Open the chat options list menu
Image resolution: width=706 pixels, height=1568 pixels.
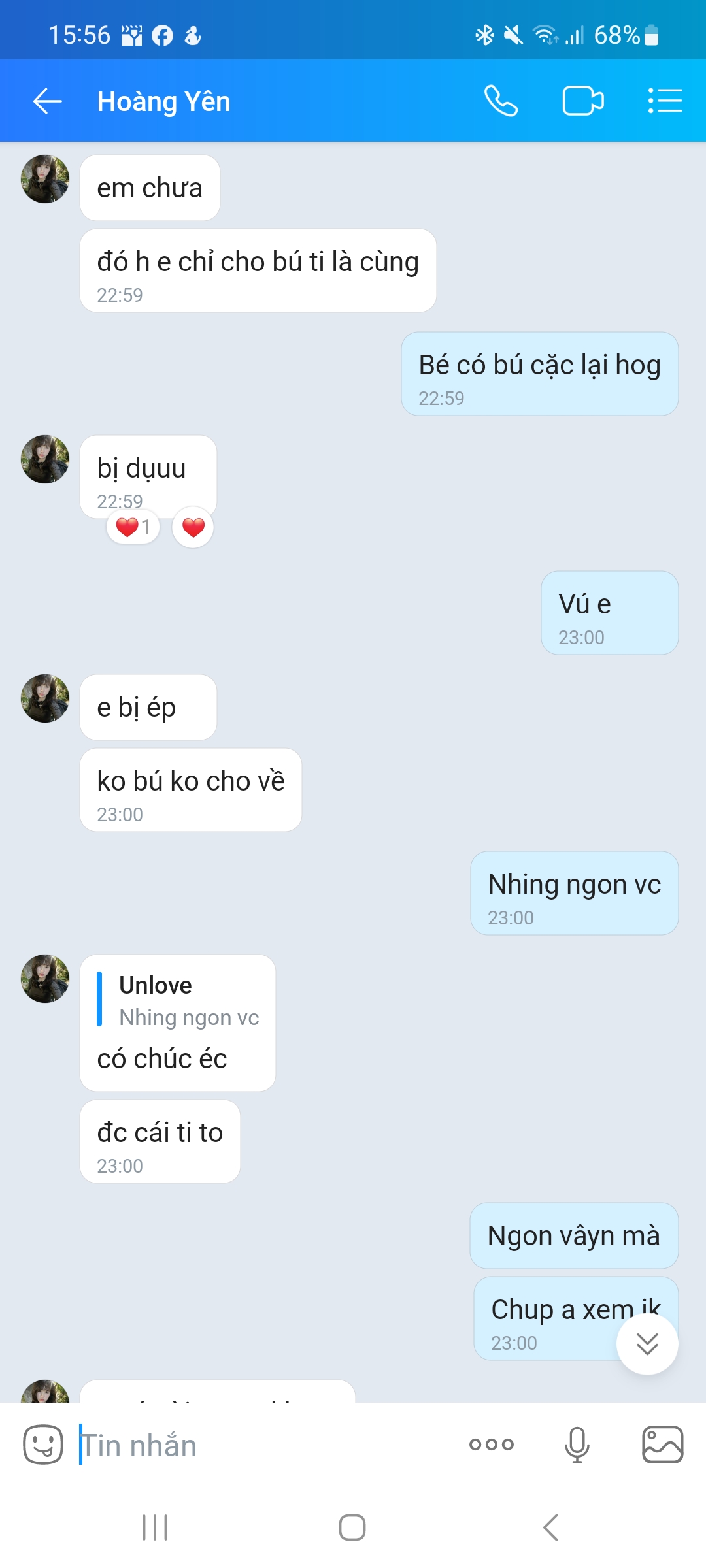tap(665, 101)
